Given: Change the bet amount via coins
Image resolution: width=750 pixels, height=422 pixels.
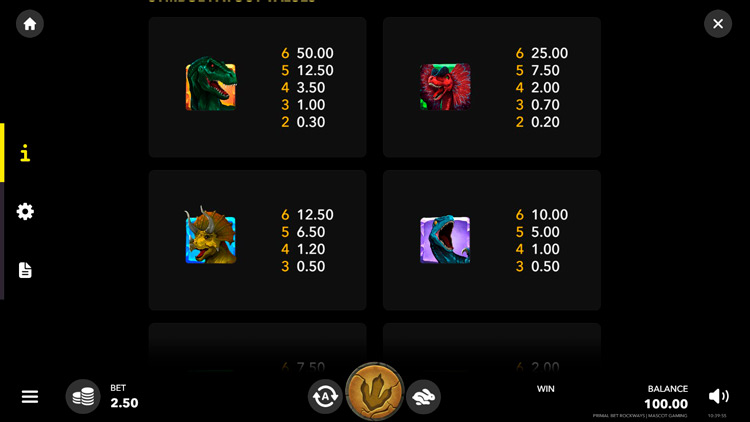Looking at the screenshot, I should point(84,397).
